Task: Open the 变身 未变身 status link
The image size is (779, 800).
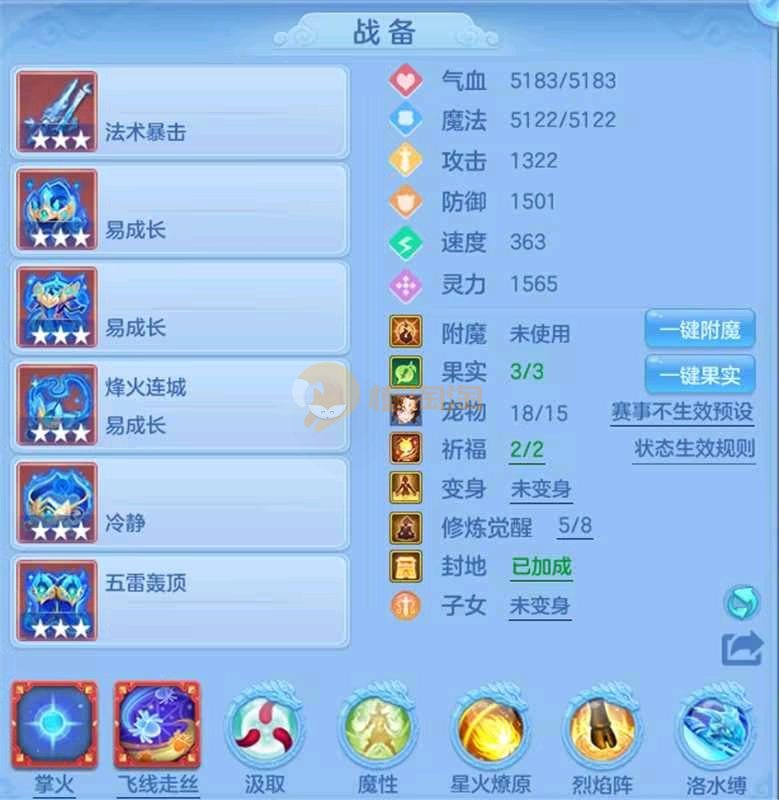Action: coord(540,490)
